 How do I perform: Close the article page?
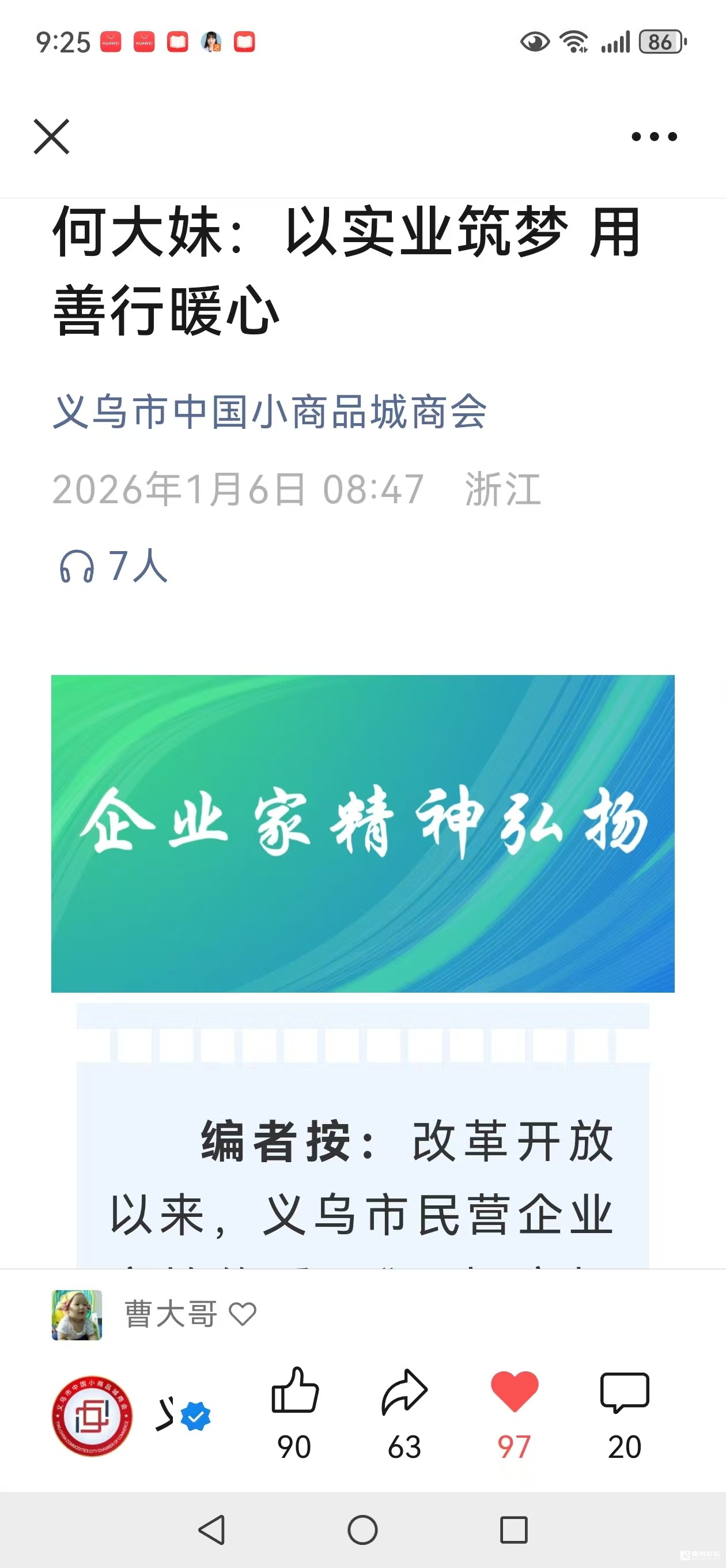tap(52, 137)
